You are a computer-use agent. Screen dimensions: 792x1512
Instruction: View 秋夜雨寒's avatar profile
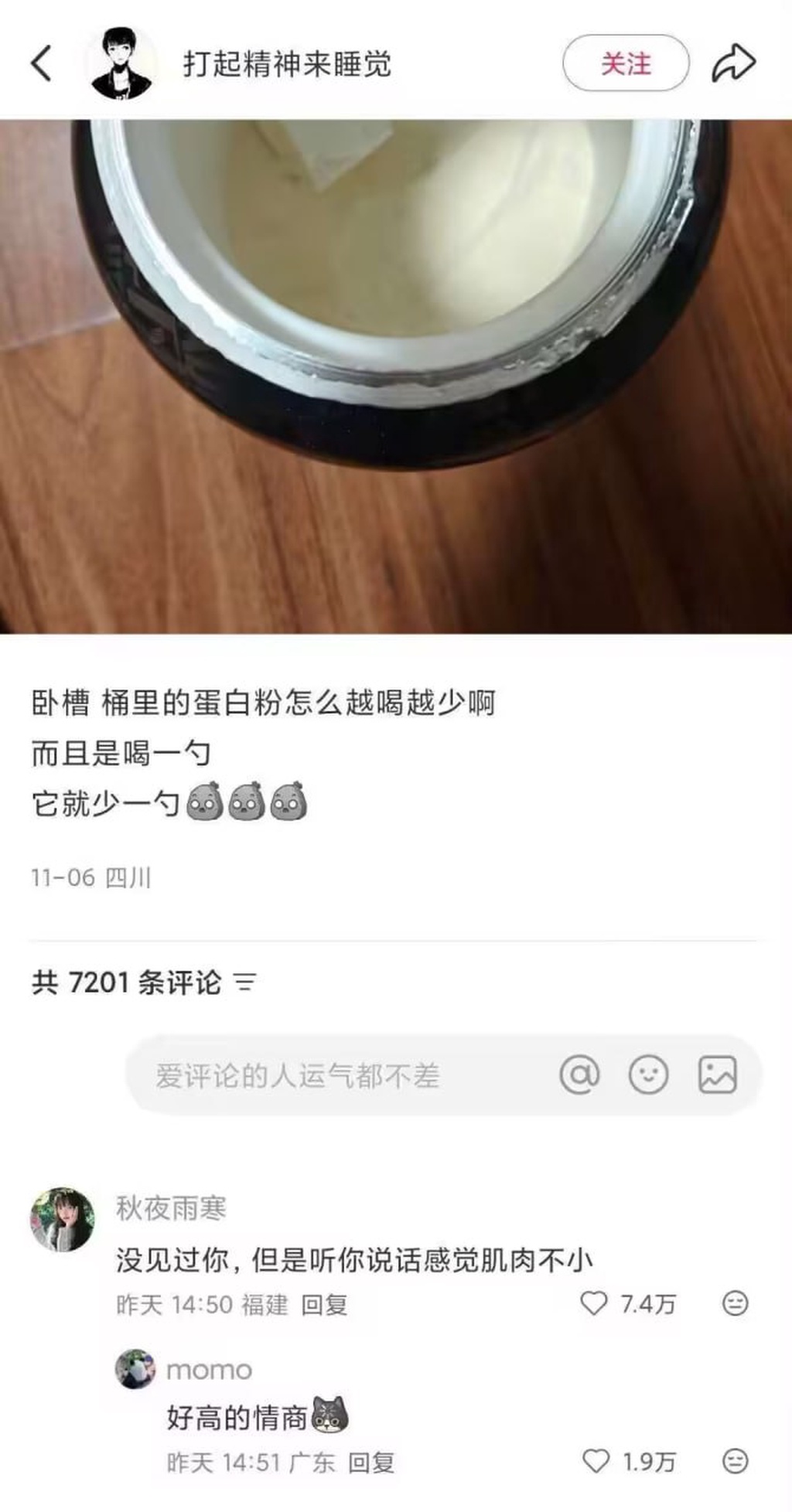pyautogui.click(x=62, y=1219)
